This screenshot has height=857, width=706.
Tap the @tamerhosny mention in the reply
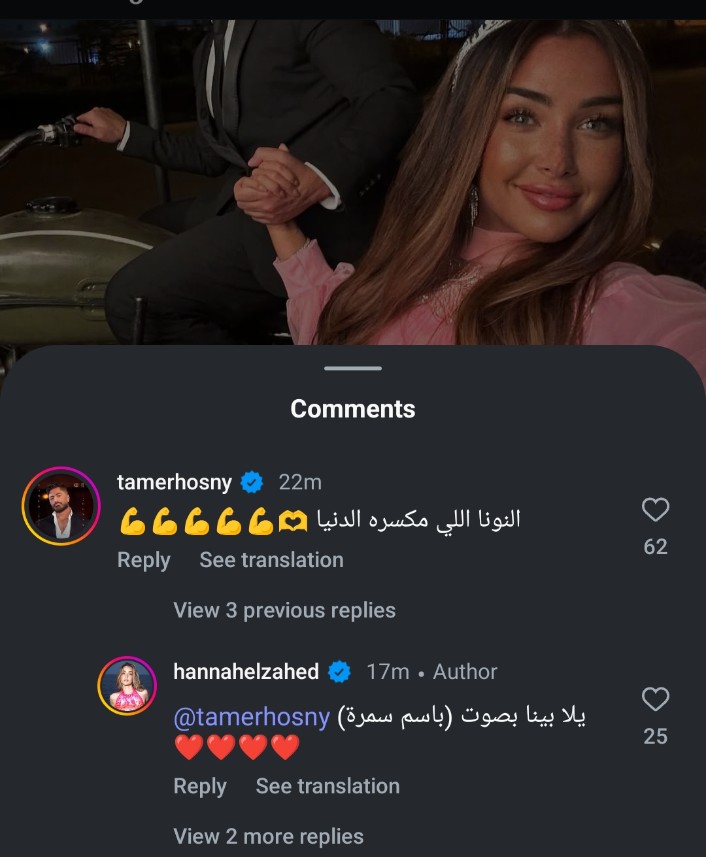pos(251,718)
